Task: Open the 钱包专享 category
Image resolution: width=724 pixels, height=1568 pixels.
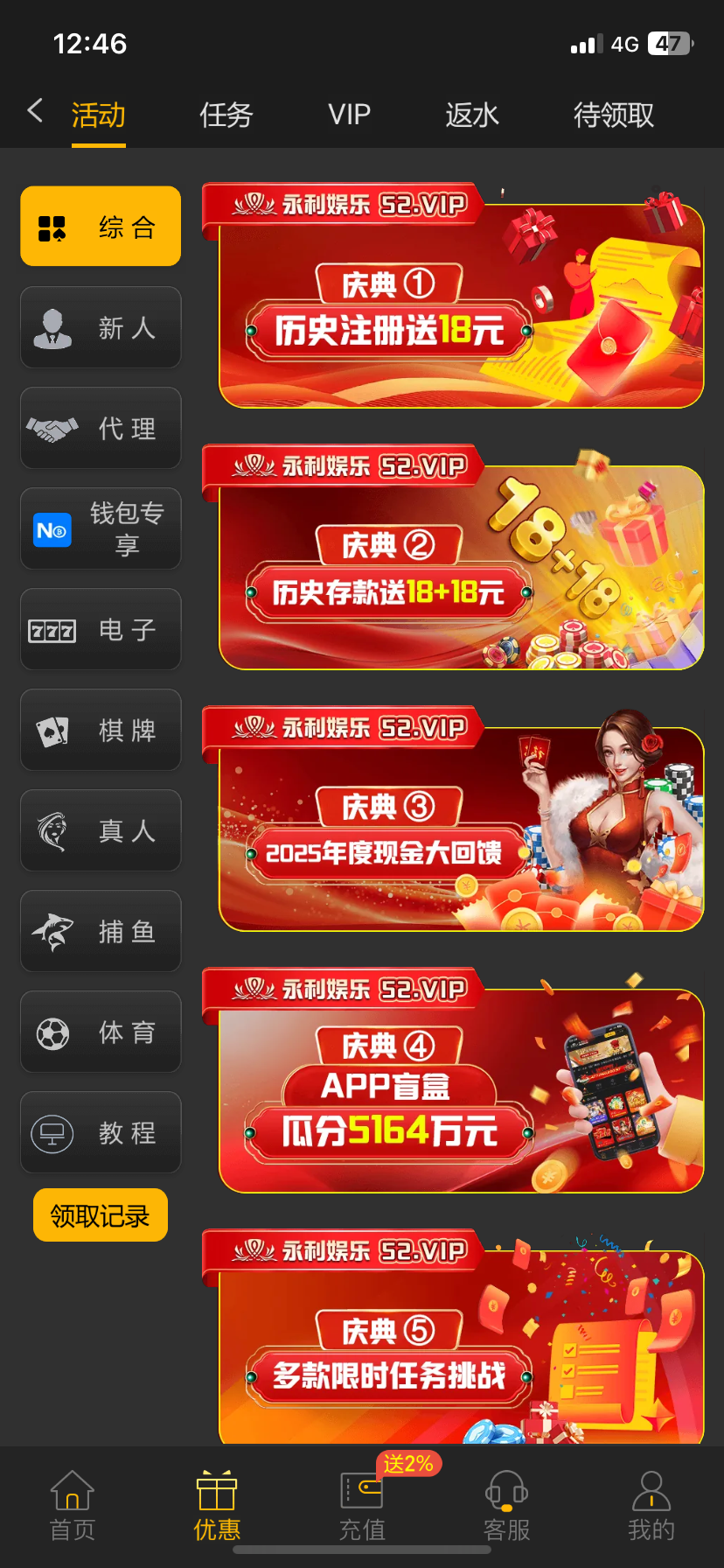Action: pos(101,528)
